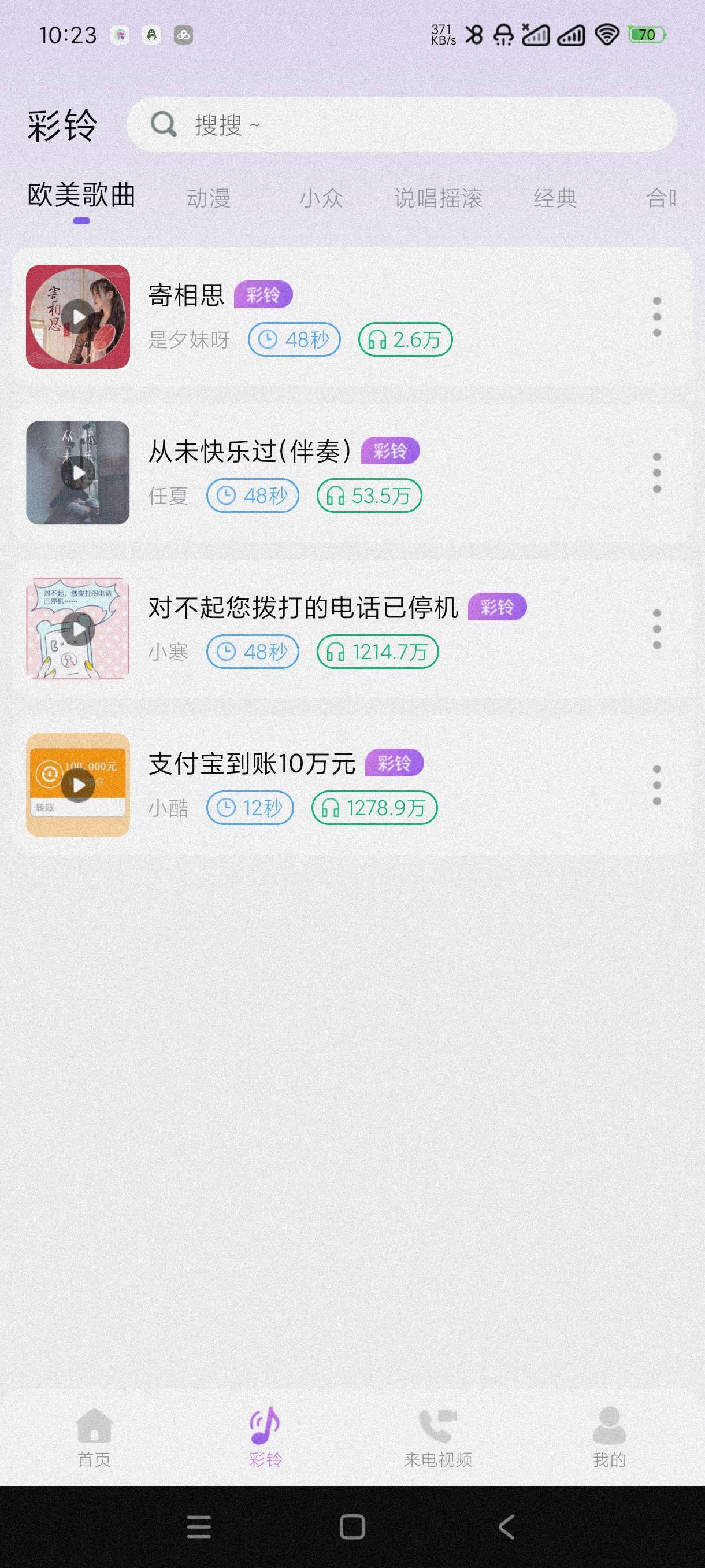Open the 彩铃 bottom navigation tab
Viewport: 705px width, 1568px height.
265,1438
